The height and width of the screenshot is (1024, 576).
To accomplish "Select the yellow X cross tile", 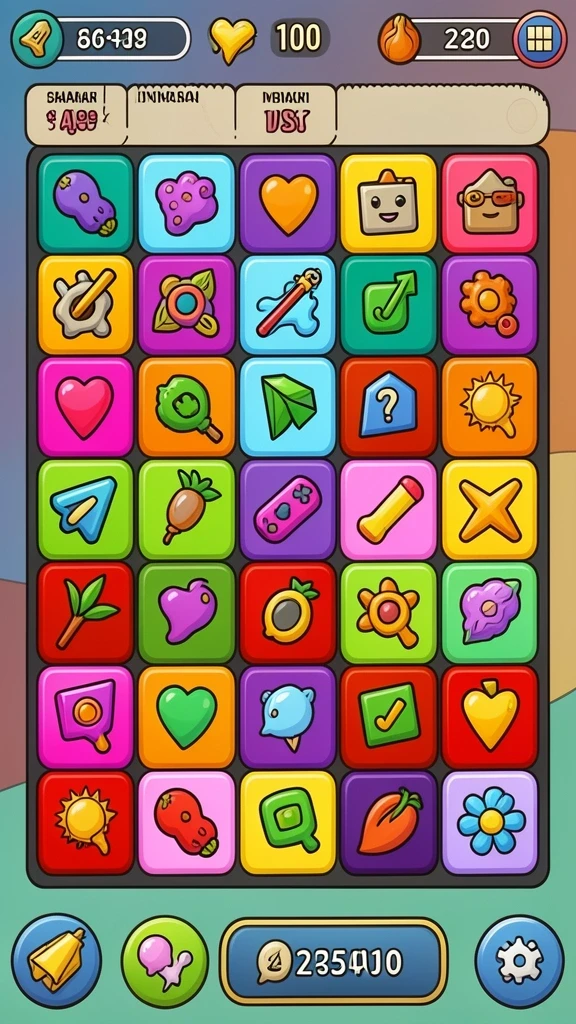I will click(490, 509).
